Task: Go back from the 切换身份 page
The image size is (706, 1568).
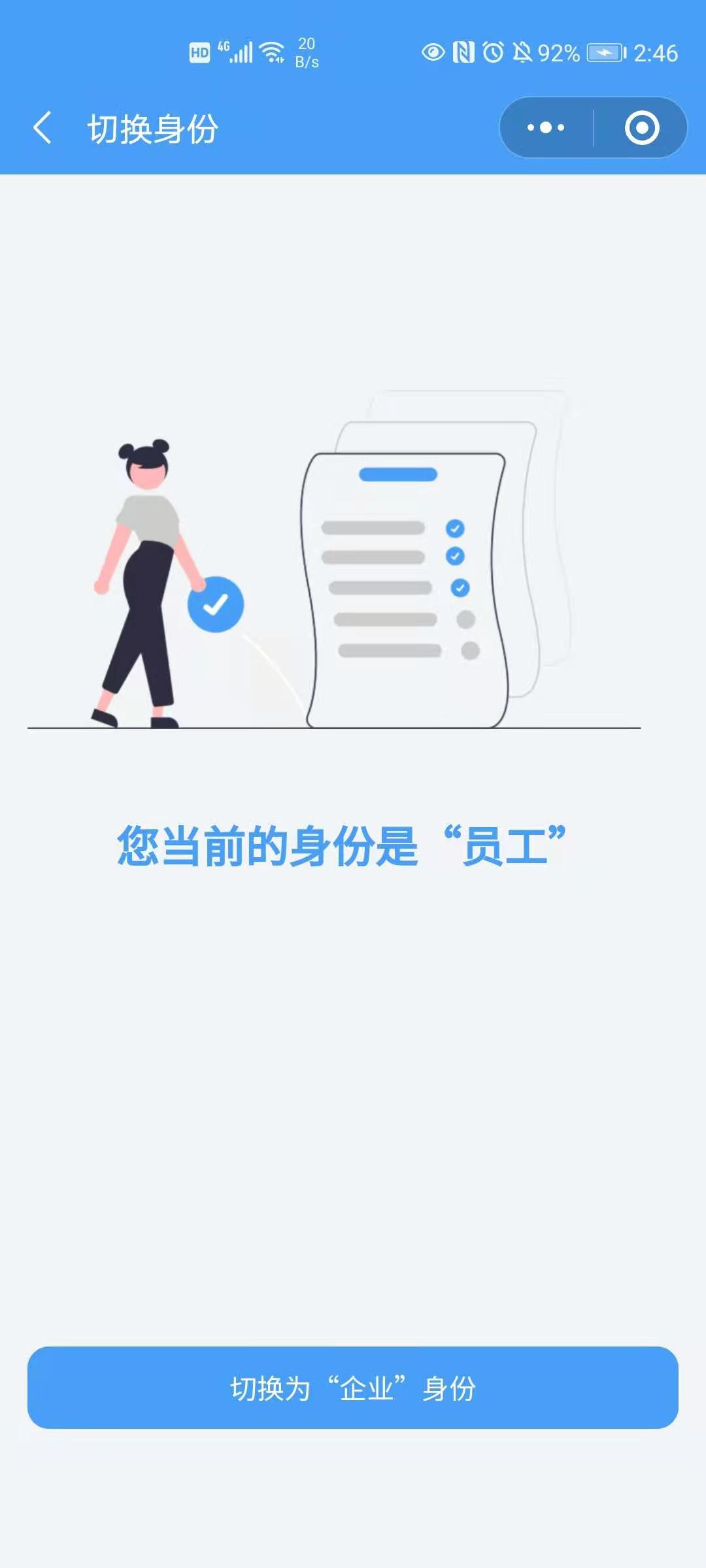Action: (43, 127)
